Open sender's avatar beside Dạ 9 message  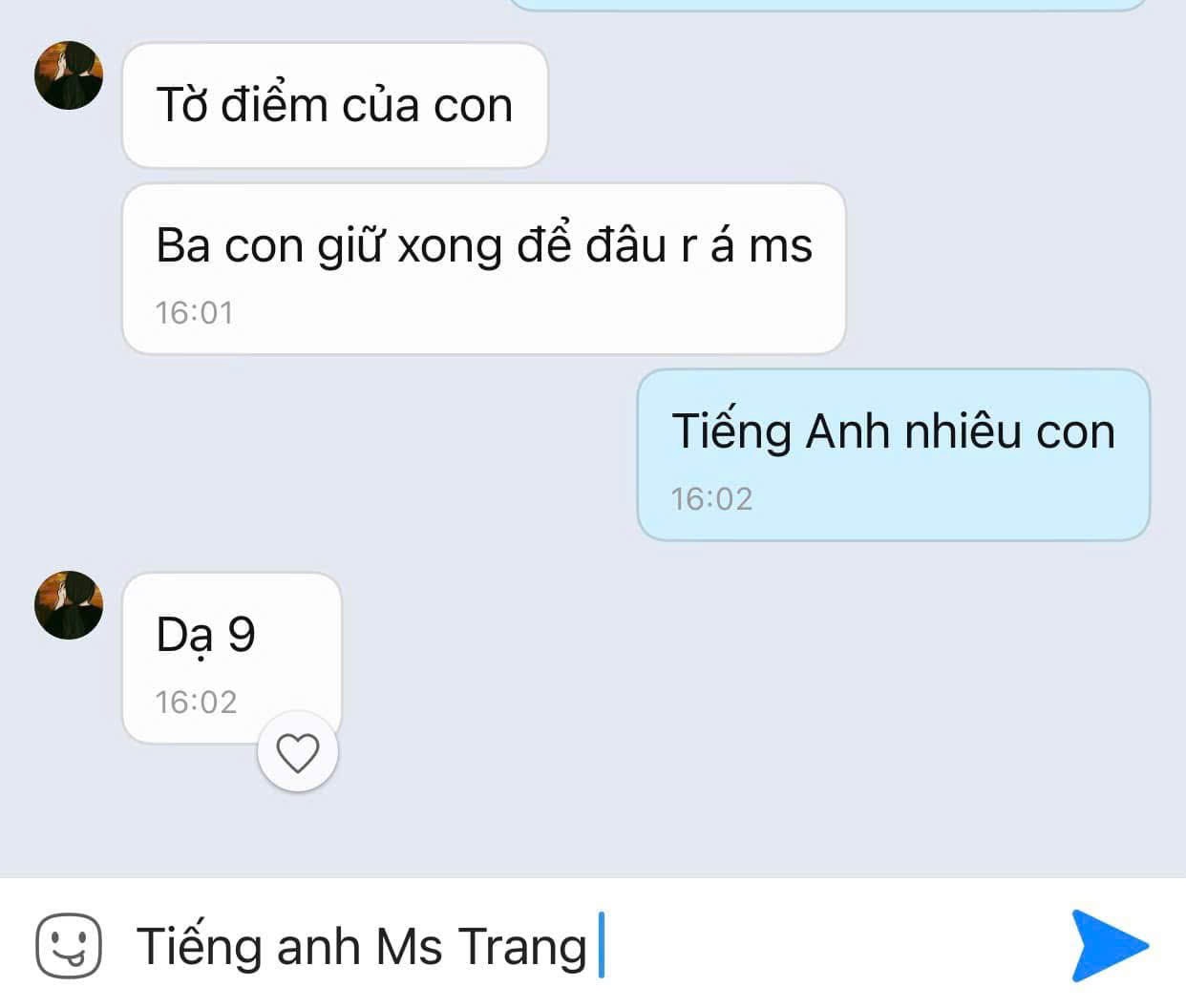pyautogui.click(x=69, y=605)
